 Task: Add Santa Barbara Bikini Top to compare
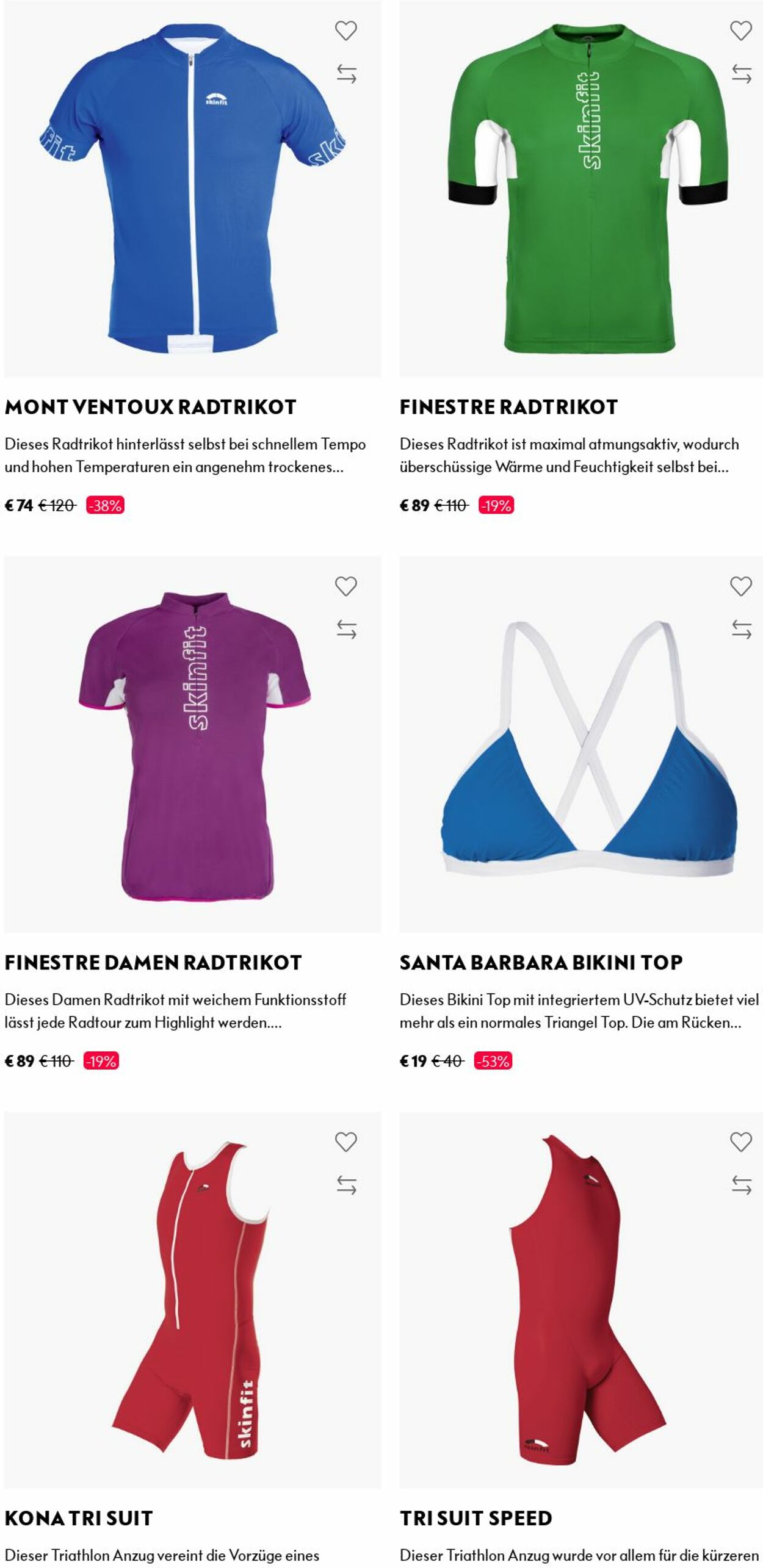[741, 629]
